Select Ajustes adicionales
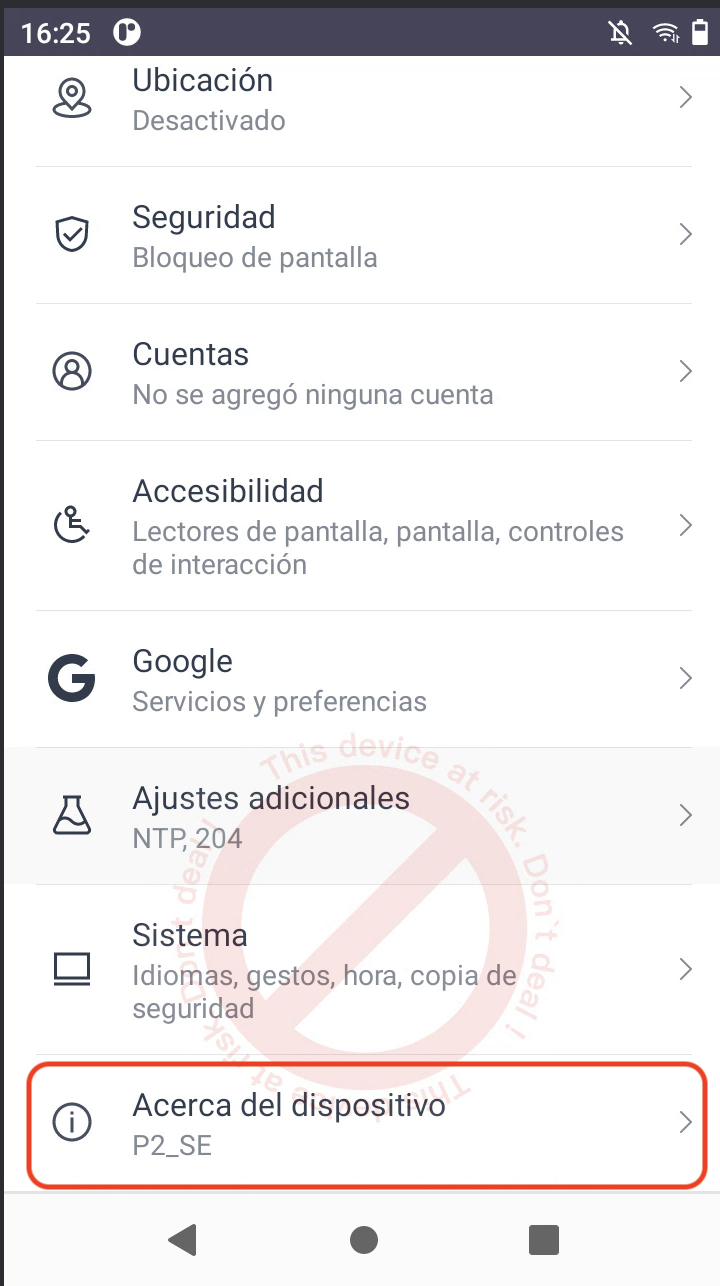Image resolution: width=720 pixels, height=1286 pixels. tap(360, 816)
